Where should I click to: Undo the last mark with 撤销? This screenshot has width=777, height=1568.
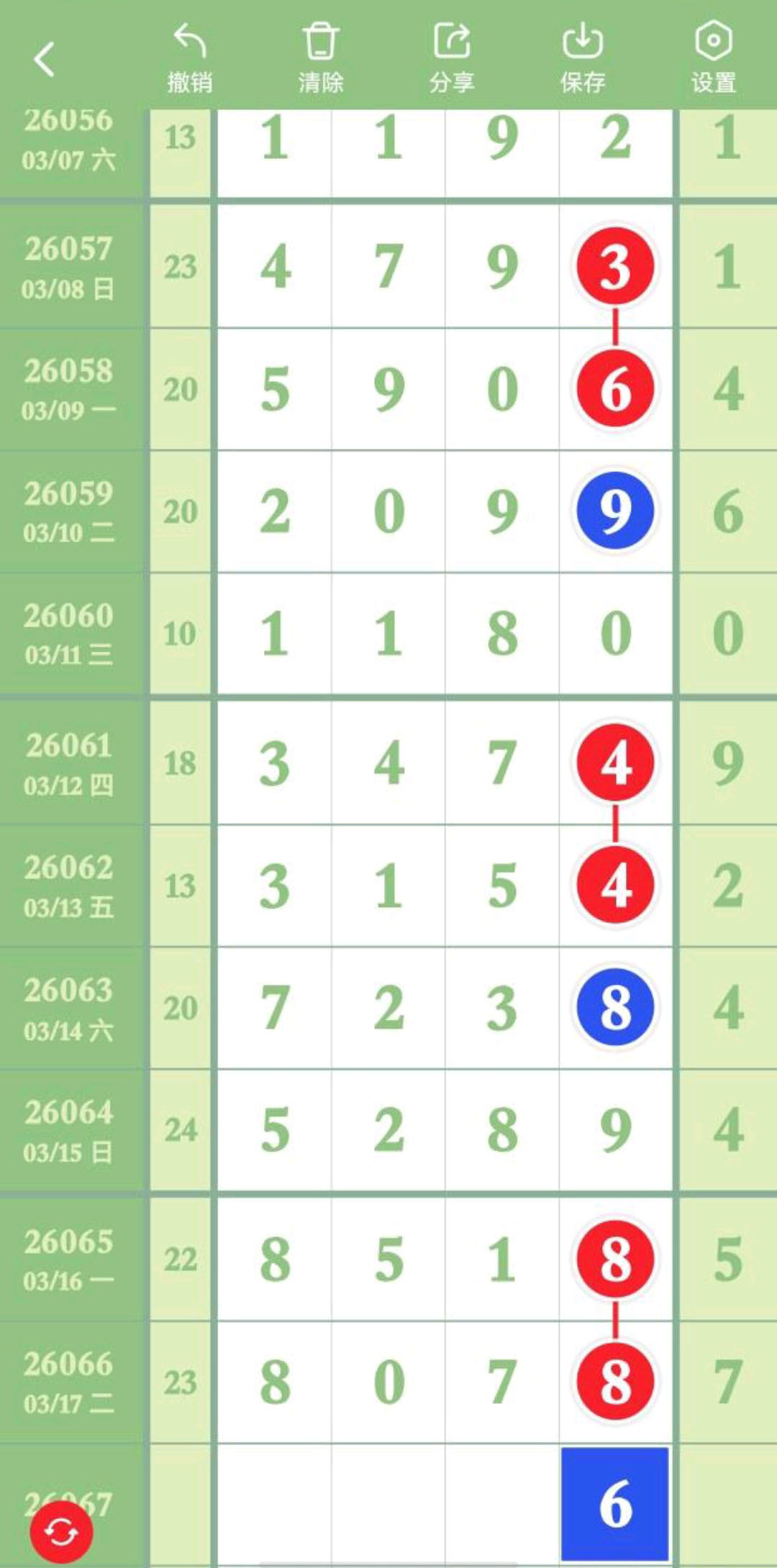coord(190,59)
